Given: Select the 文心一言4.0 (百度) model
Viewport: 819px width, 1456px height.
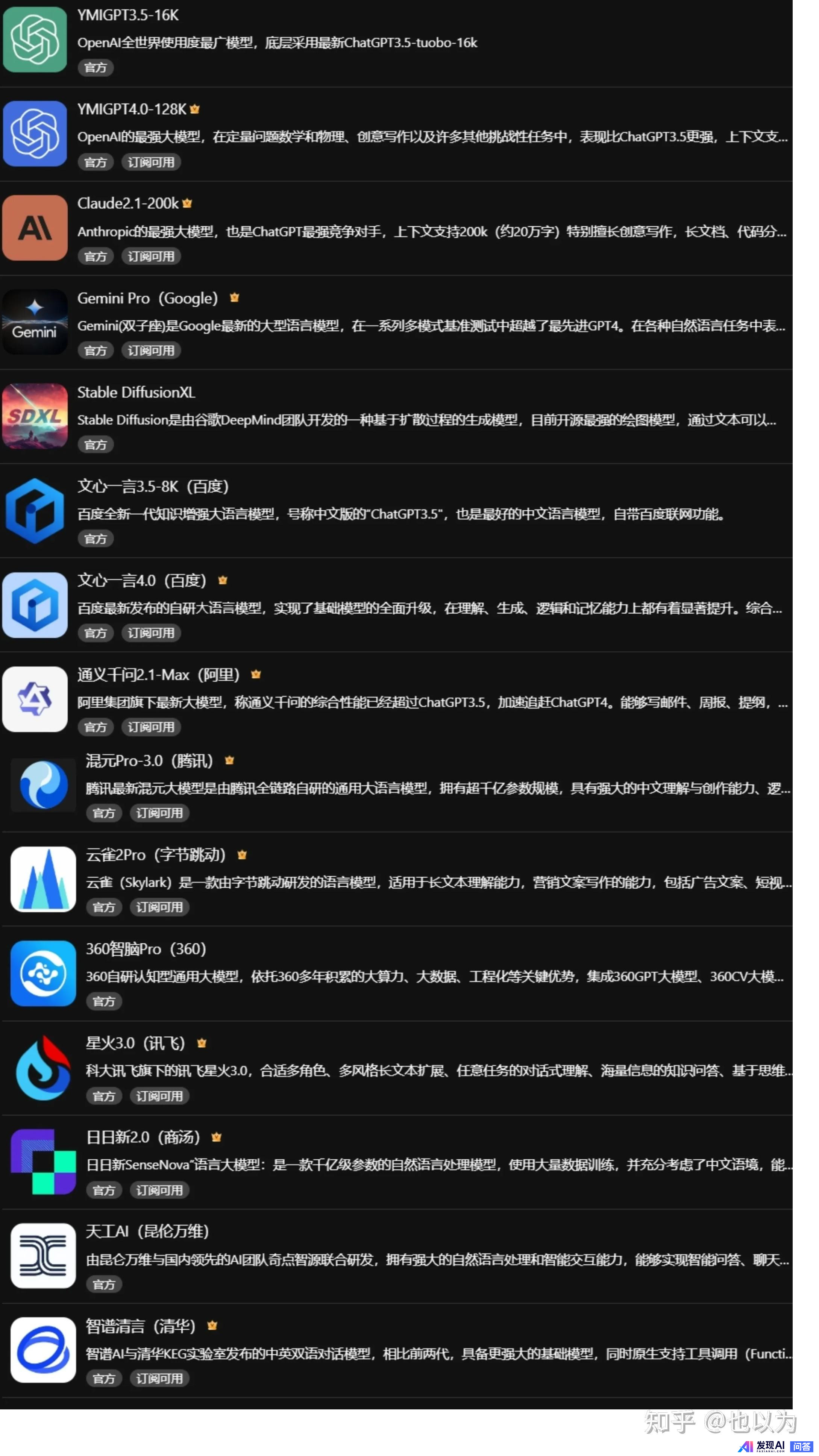Looking at the screenshot, I should coord(142,581).
